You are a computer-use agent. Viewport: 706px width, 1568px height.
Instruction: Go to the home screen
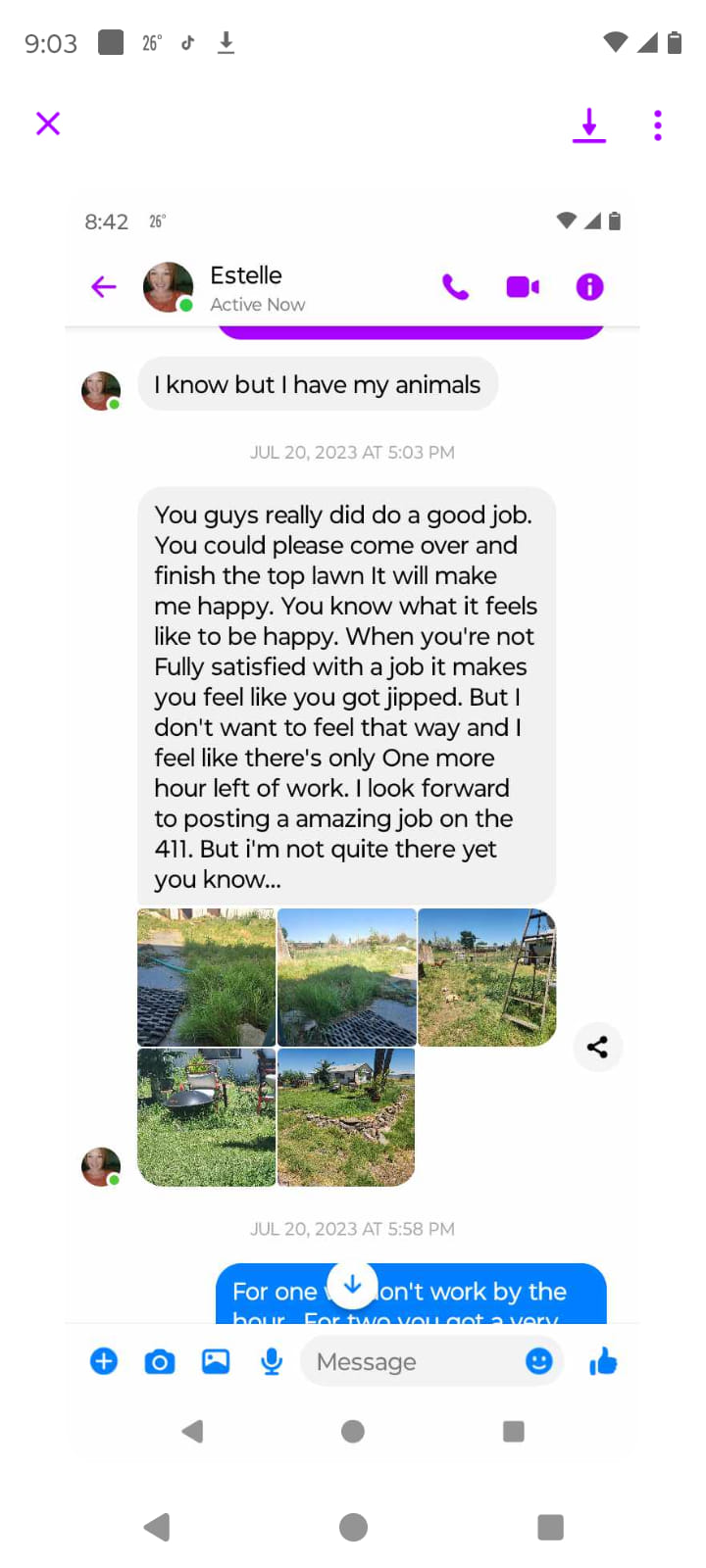(x=353, y=1527)
